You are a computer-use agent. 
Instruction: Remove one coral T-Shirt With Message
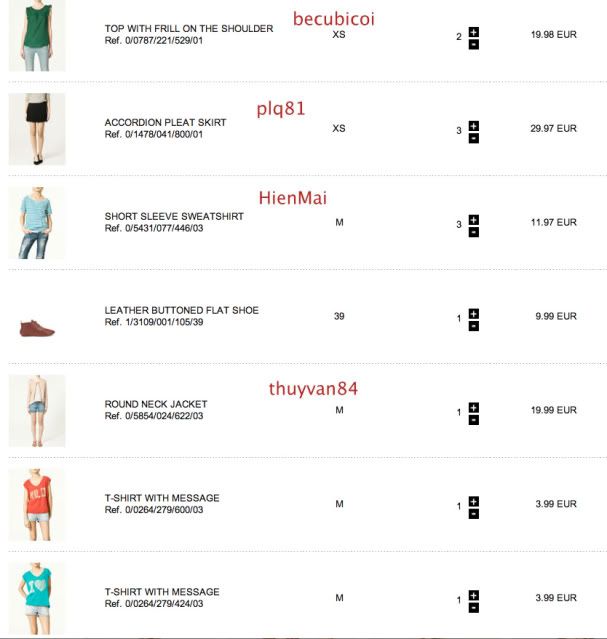tap(473, 513)
